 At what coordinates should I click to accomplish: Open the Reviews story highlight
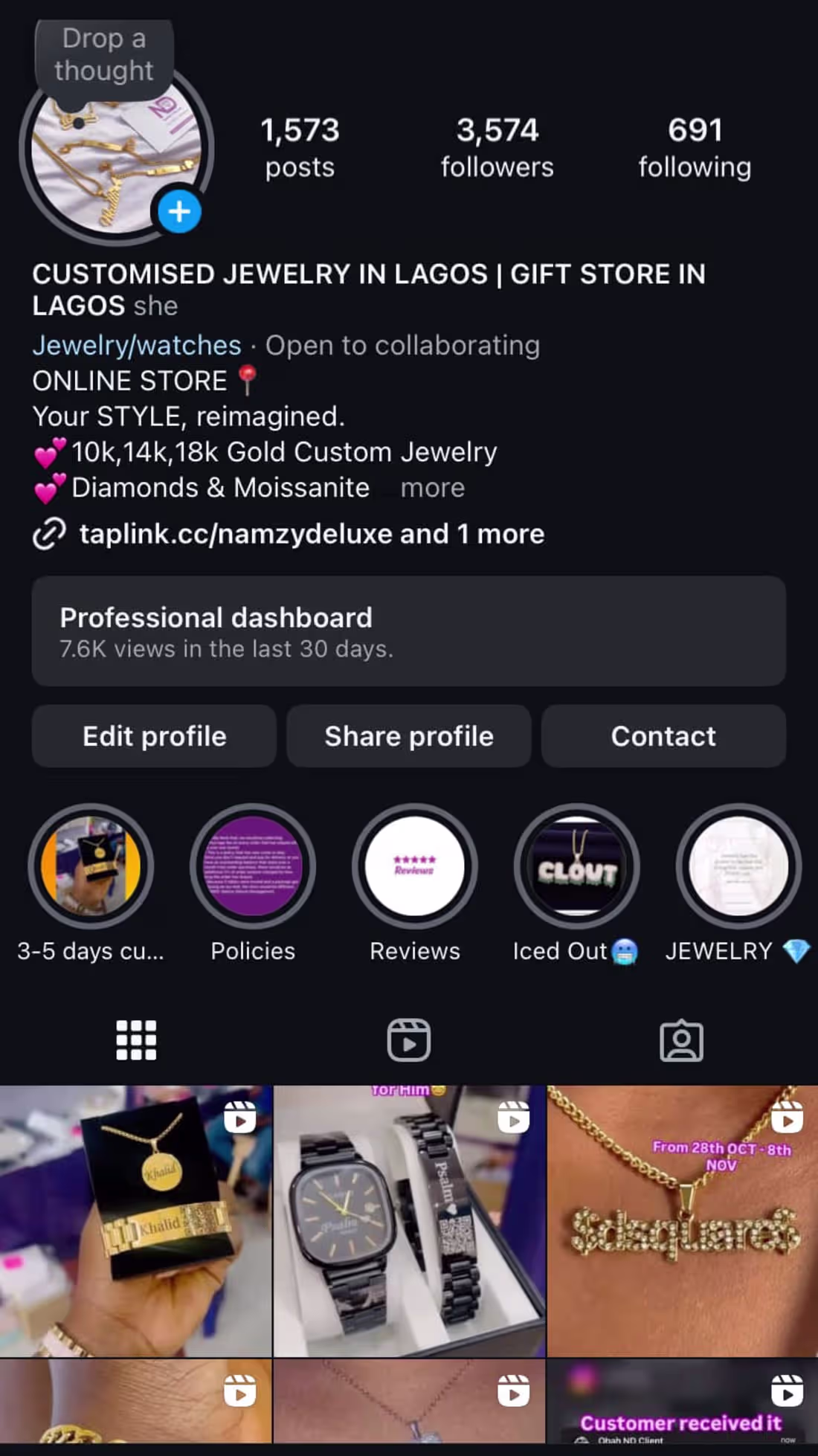[x=415, y=867]
